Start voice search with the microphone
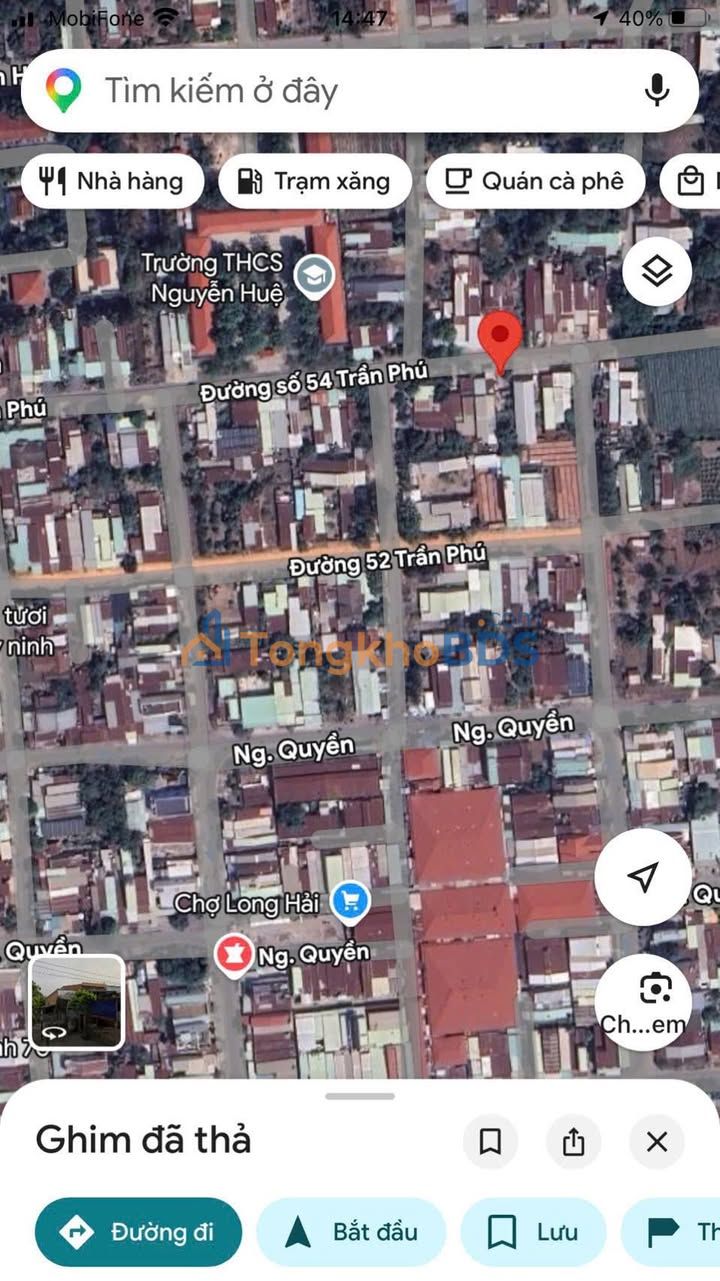 656,91
